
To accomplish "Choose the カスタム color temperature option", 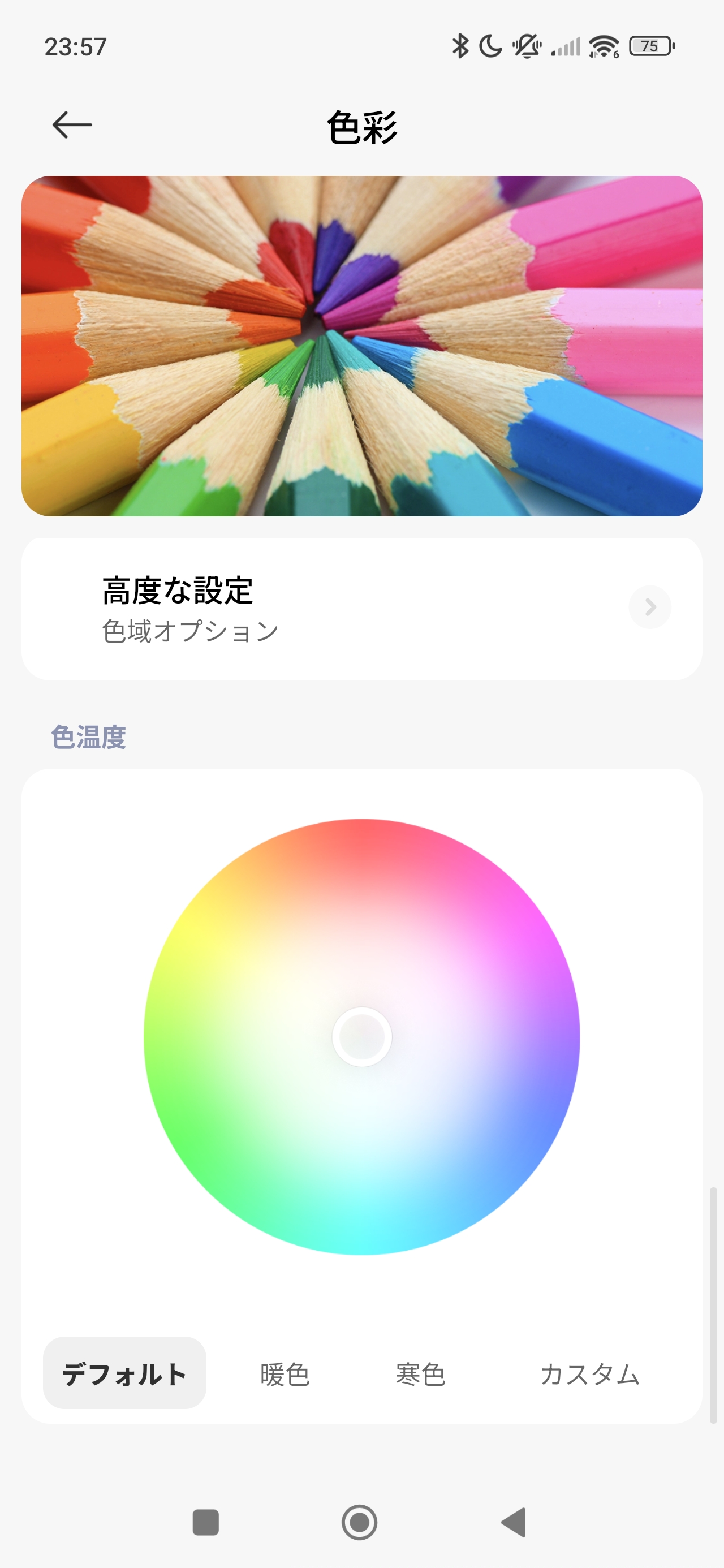I will pyautogui.click(x=589, y=1374).
